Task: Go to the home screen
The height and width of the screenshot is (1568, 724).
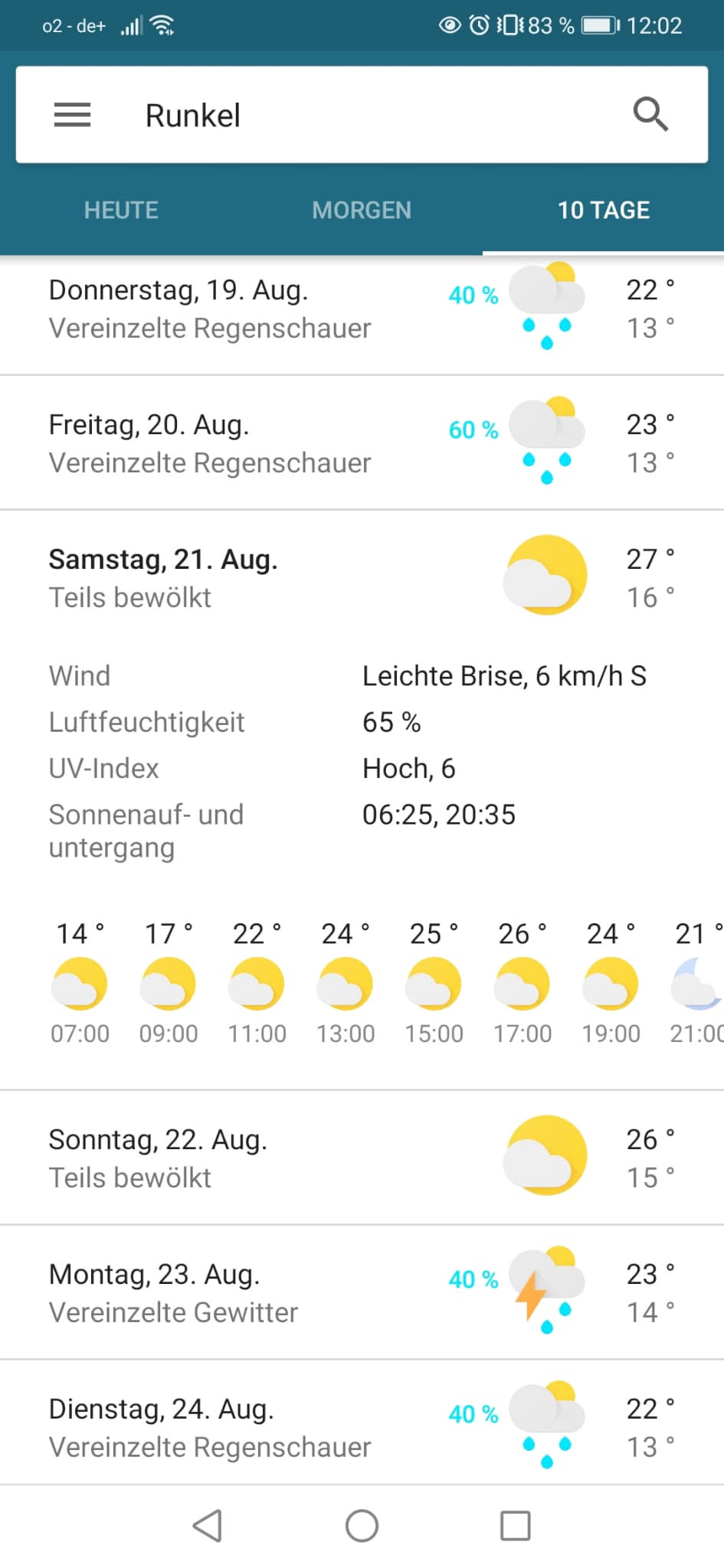Action: click(362, 1526)
